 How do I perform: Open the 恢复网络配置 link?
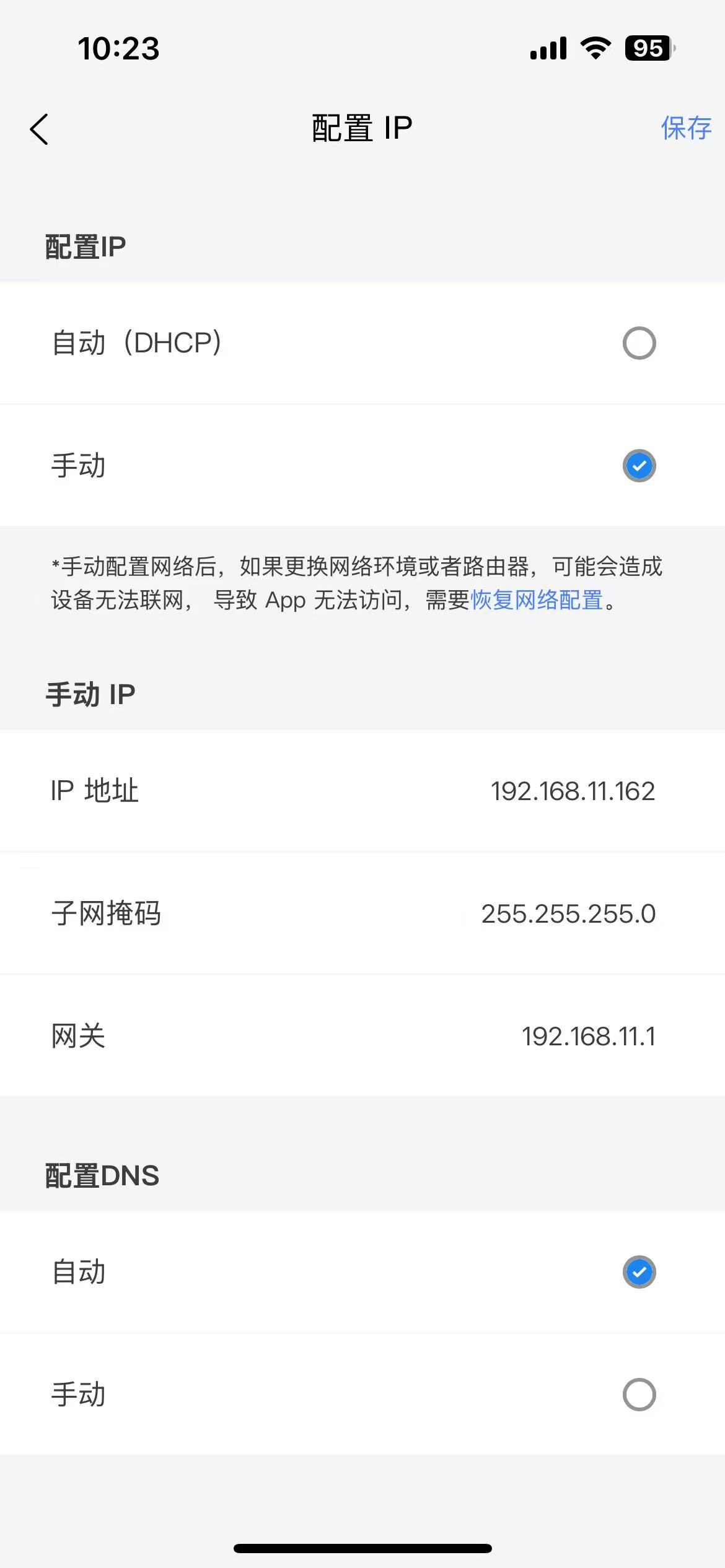coord(537,600)
